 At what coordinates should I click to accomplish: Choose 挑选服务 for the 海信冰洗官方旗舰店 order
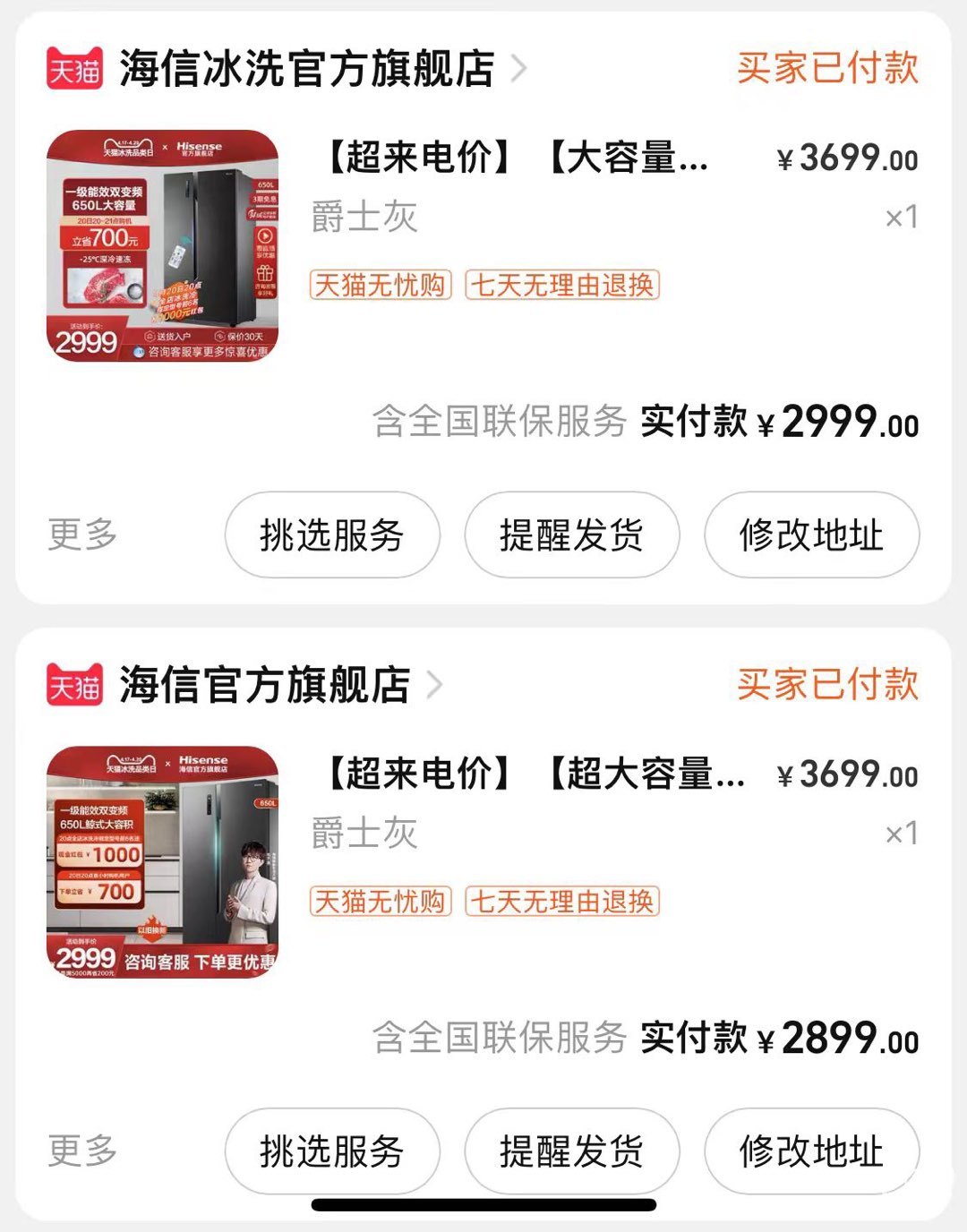coord(332,535)
